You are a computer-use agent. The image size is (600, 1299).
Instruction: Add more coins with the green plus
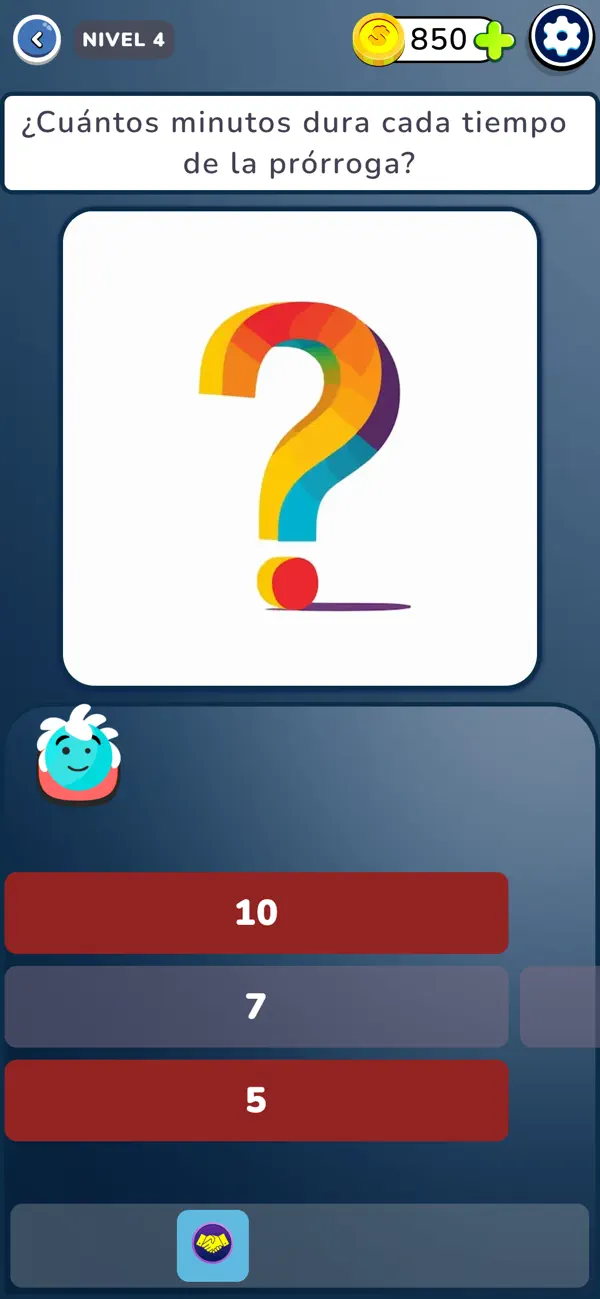pyautogui.click(x=494, y=40)
